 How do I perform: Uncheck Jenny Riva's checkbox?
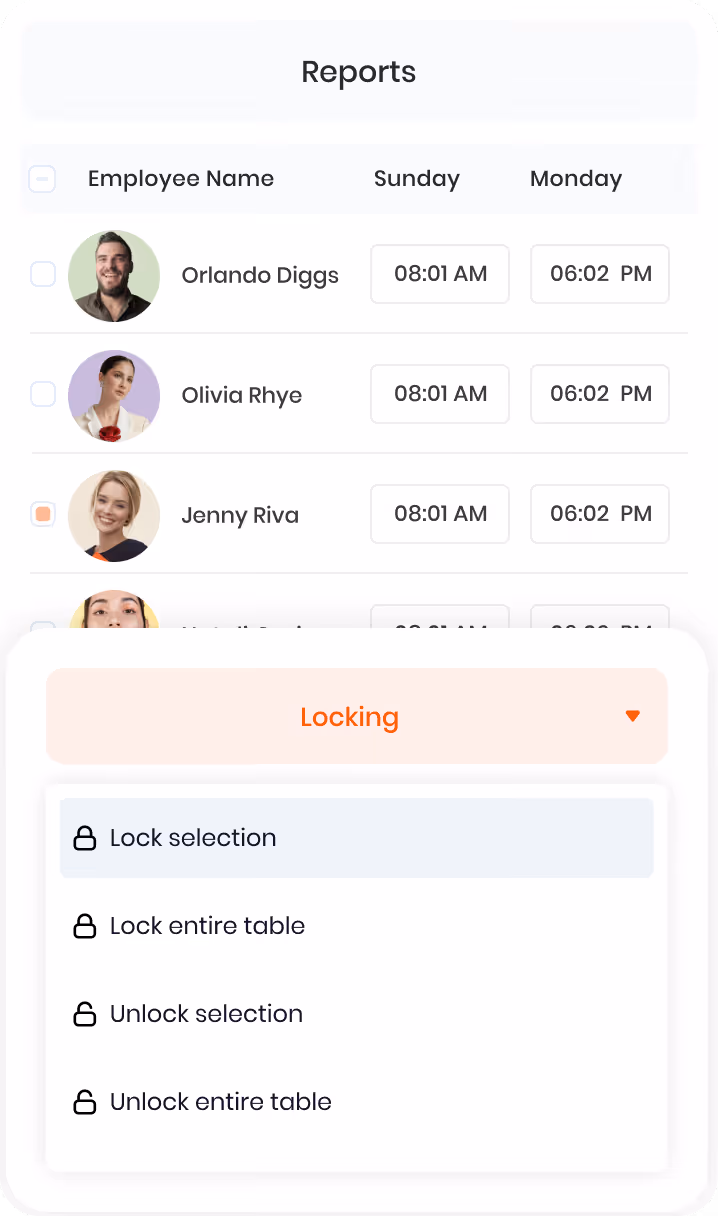point(42,515)
